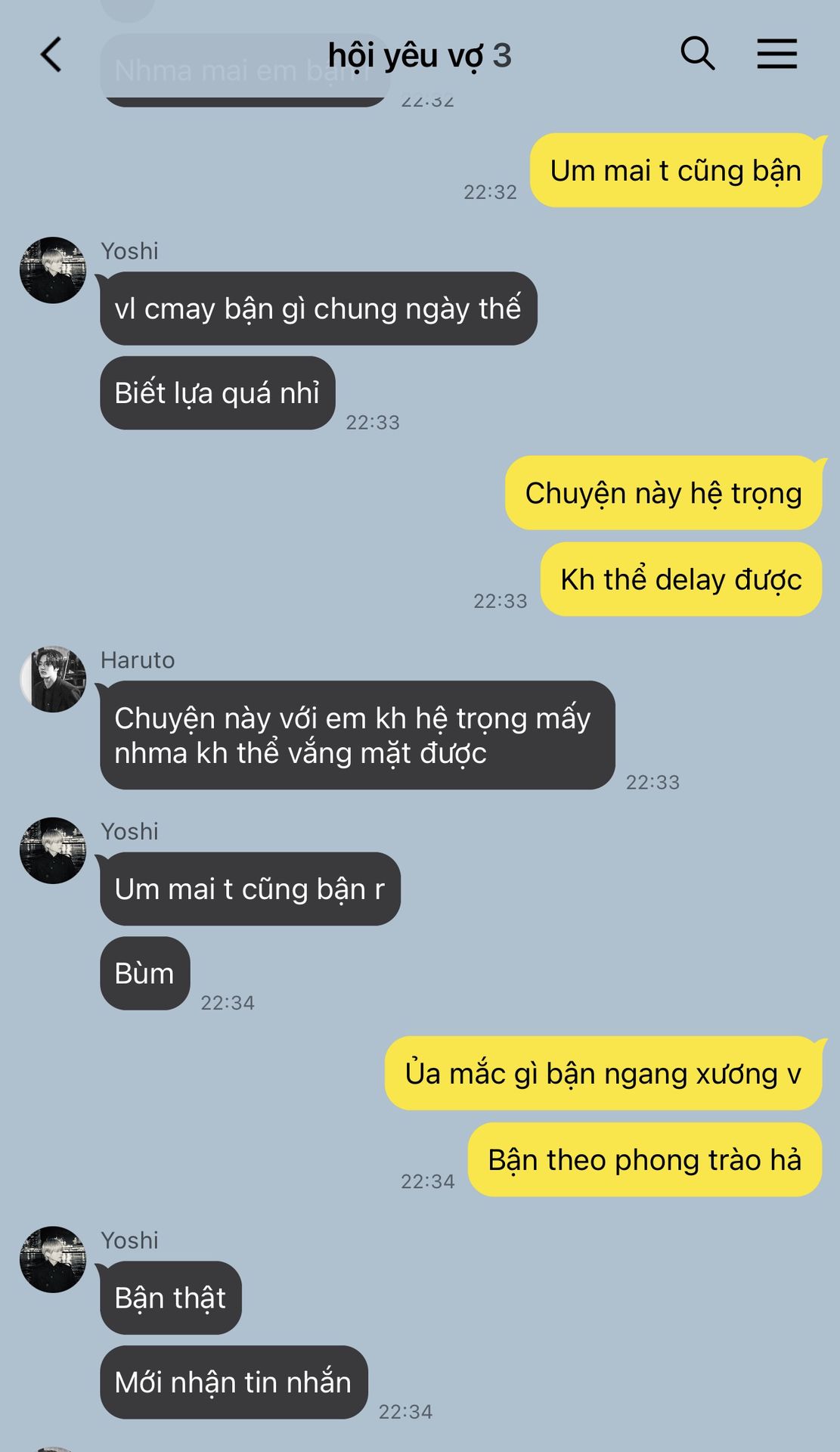Search within this chat
Screen dimensions: 840x1452
(x=697, y=54)
